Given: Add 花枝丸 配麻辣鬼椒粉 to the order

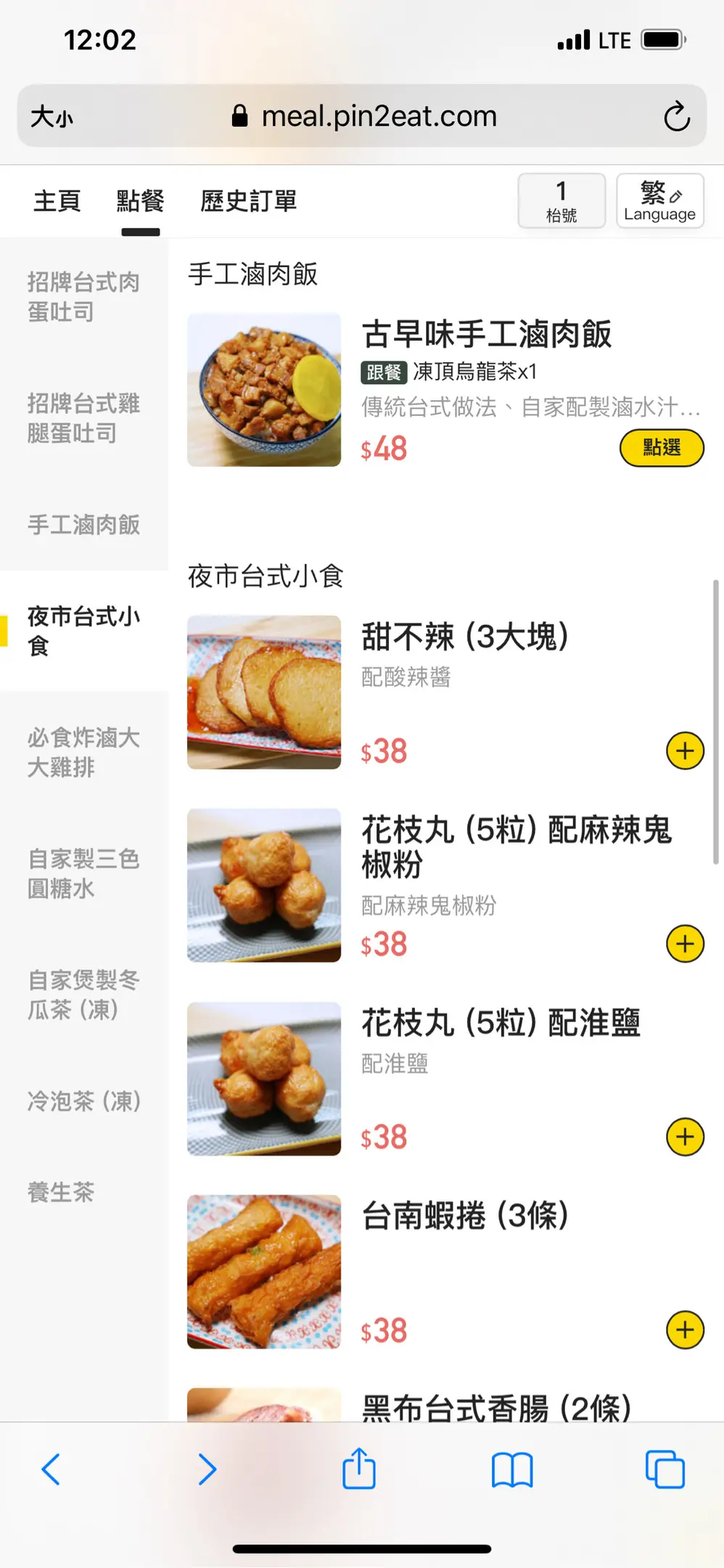Looking at the screenshot, I should click(x=685, y=944).
